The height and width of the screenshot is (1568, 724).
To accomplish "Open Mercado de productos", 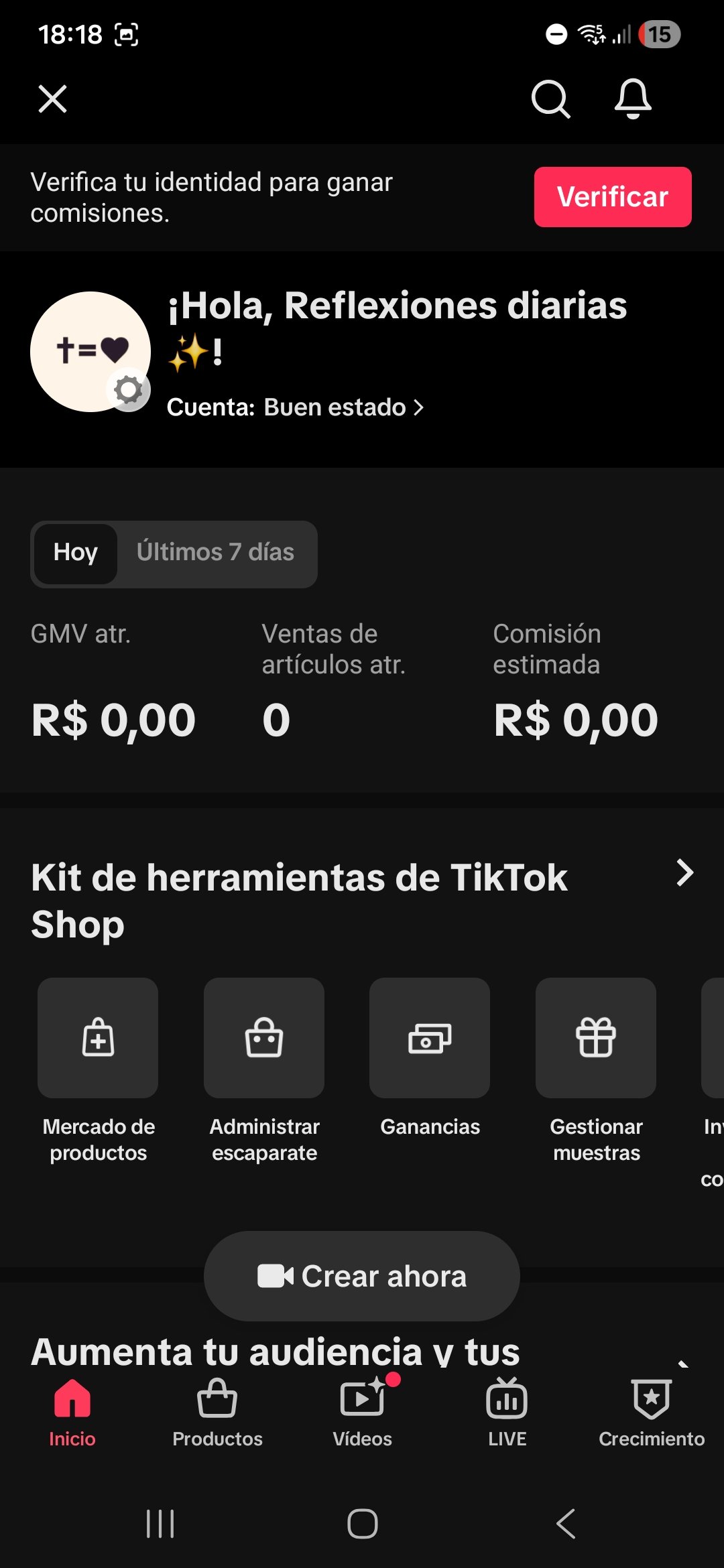I will coord(98,1071).
